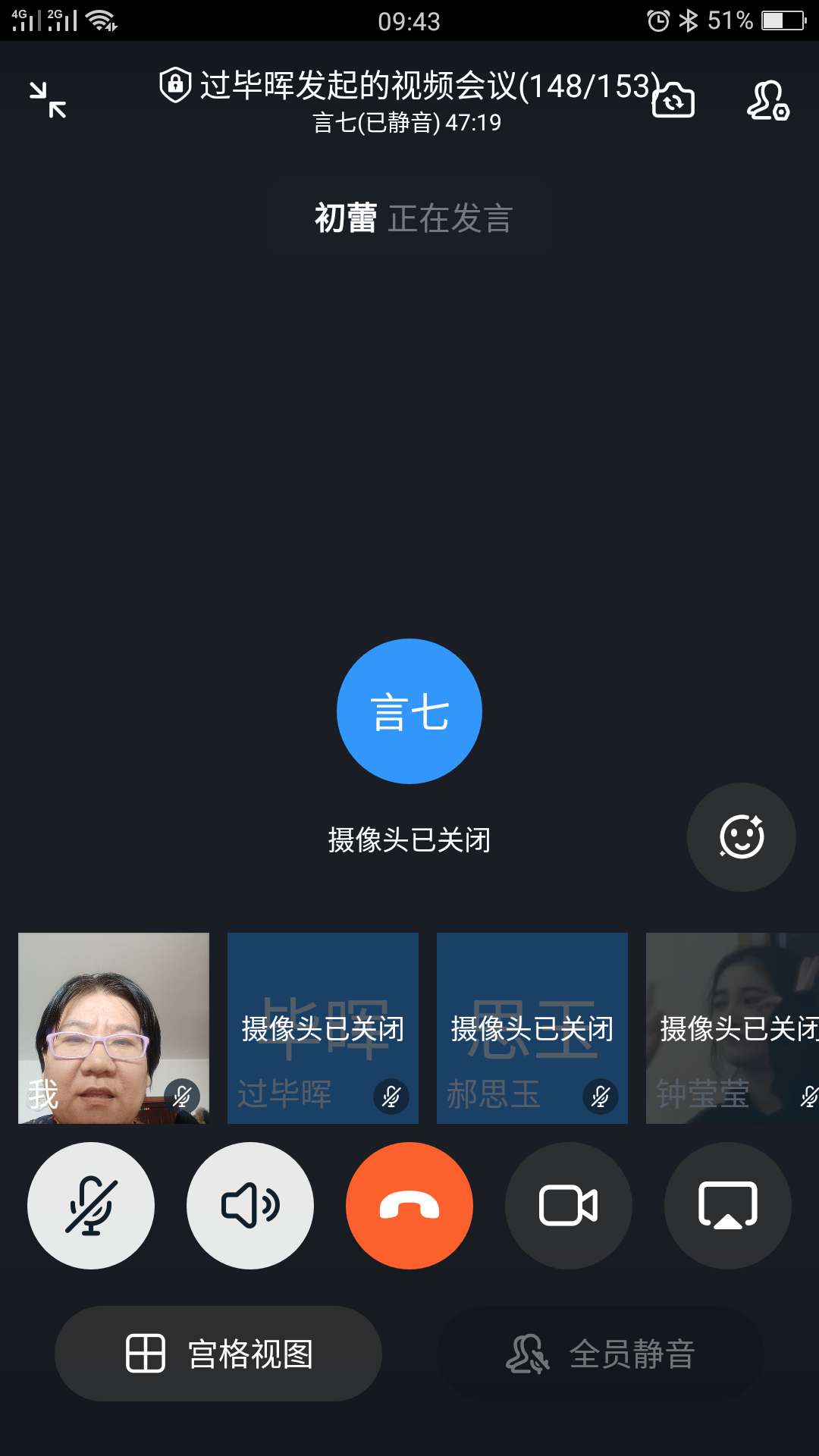This screenshot has width=819, height=1456.
Task: Unmute the microphone
Action: click(91, 1206)
